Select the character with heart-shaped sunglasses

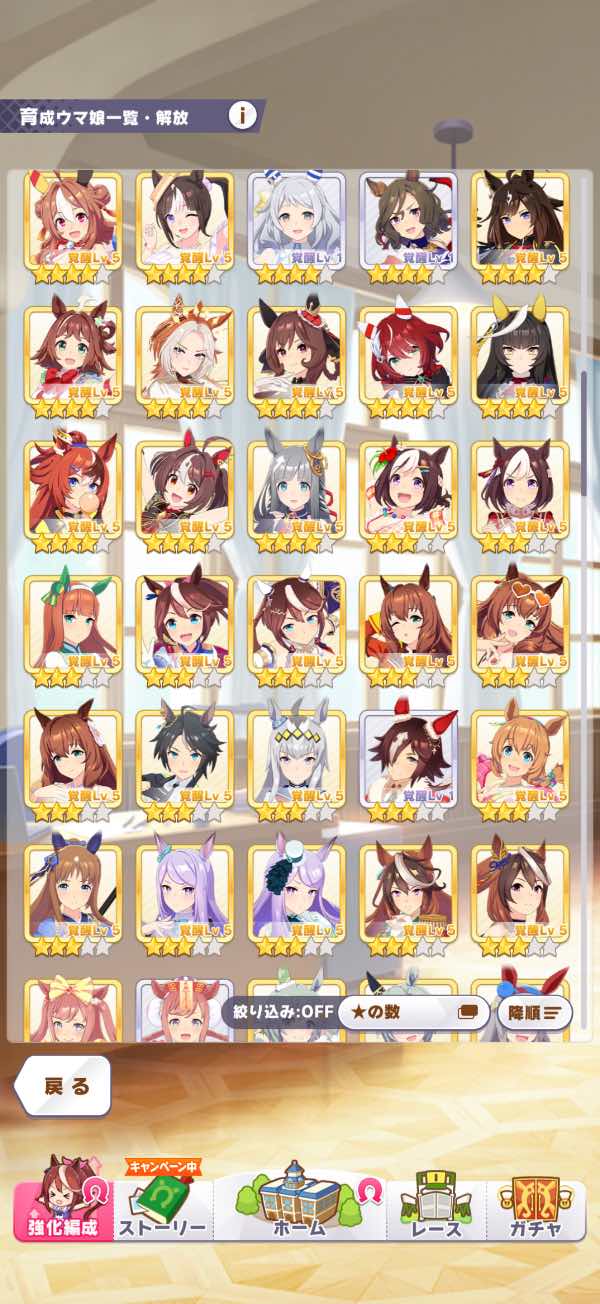point(519,624)
